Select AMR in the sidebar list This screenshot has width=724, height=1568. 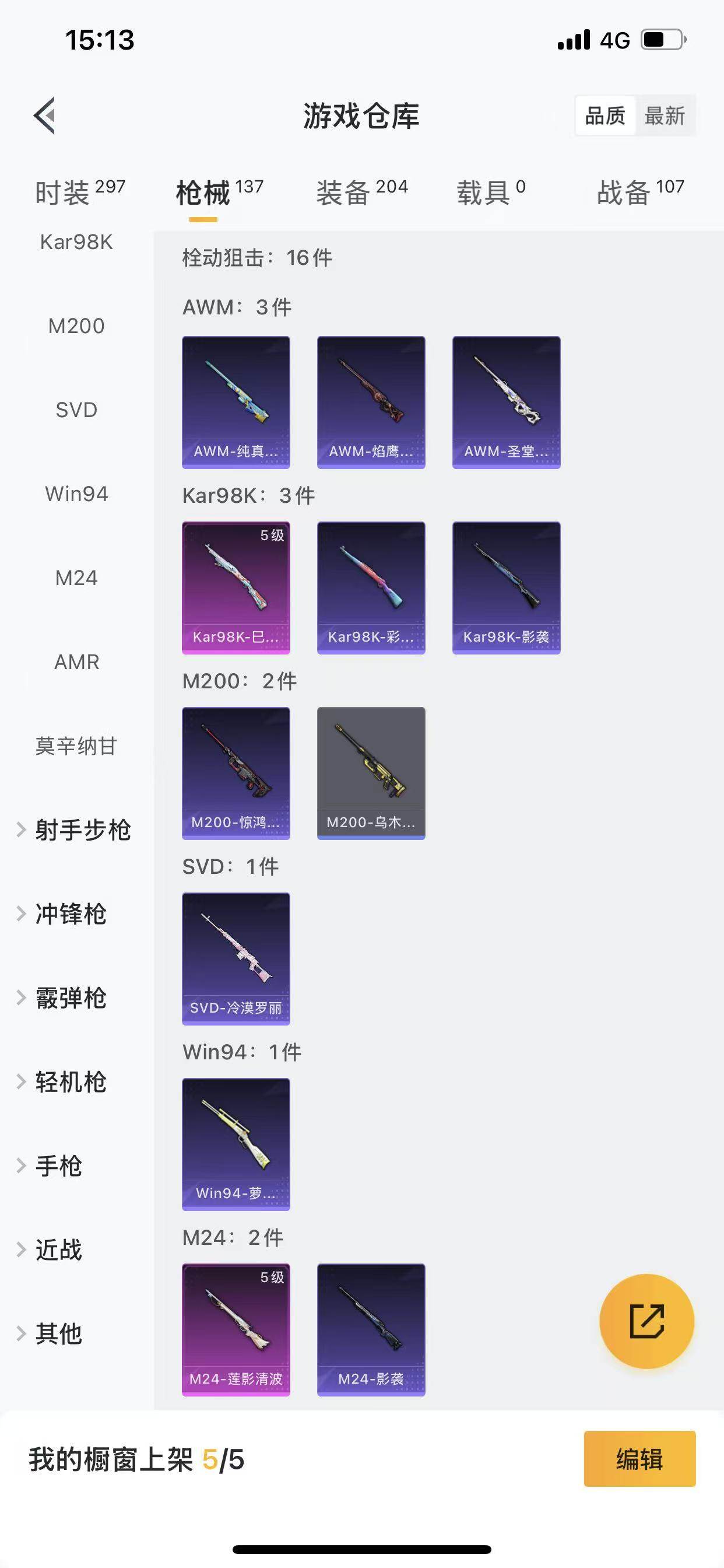pos(76,661)
